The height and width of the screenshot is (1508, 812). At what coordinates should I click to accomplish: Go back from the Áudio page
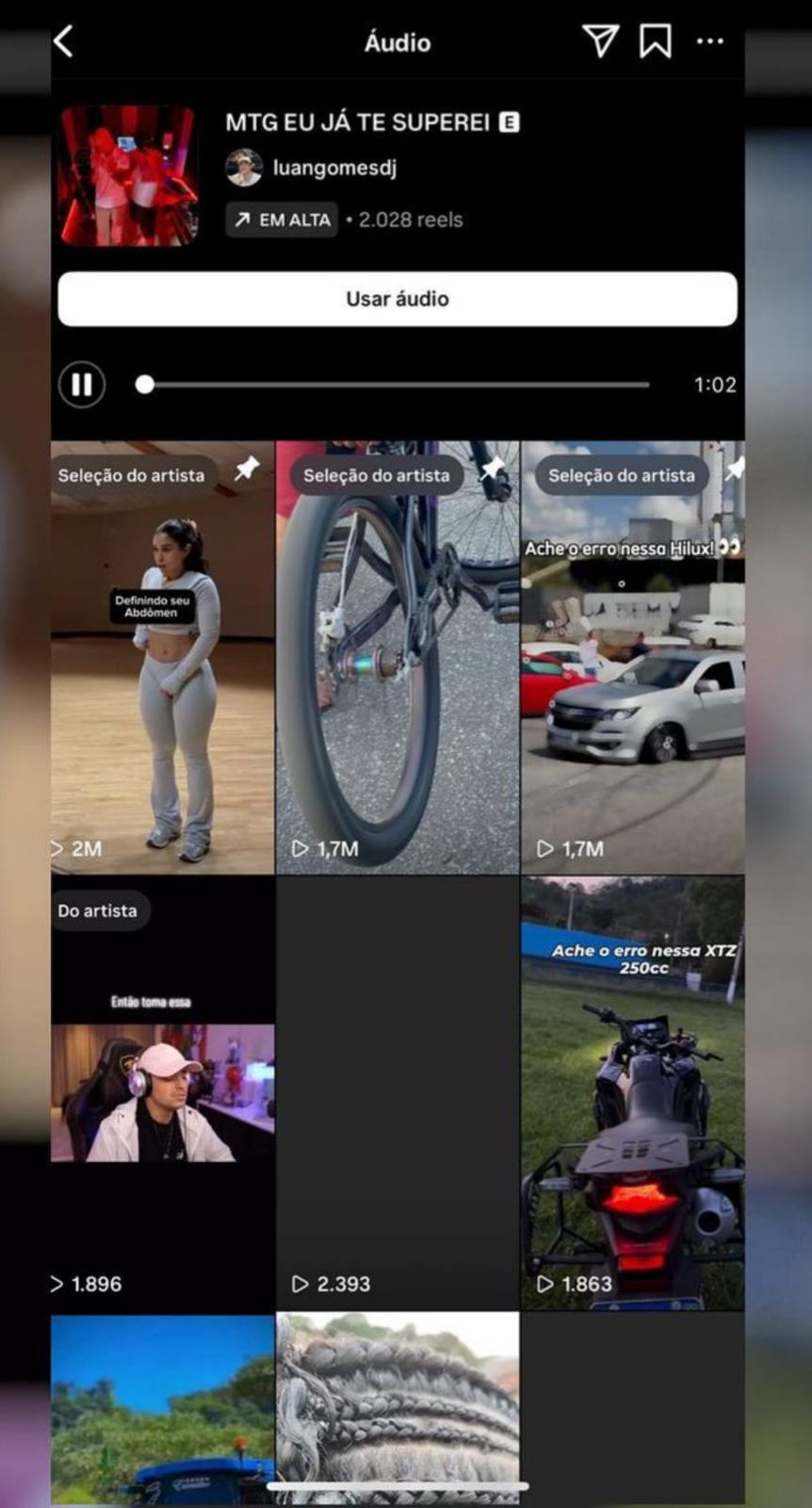64,42
